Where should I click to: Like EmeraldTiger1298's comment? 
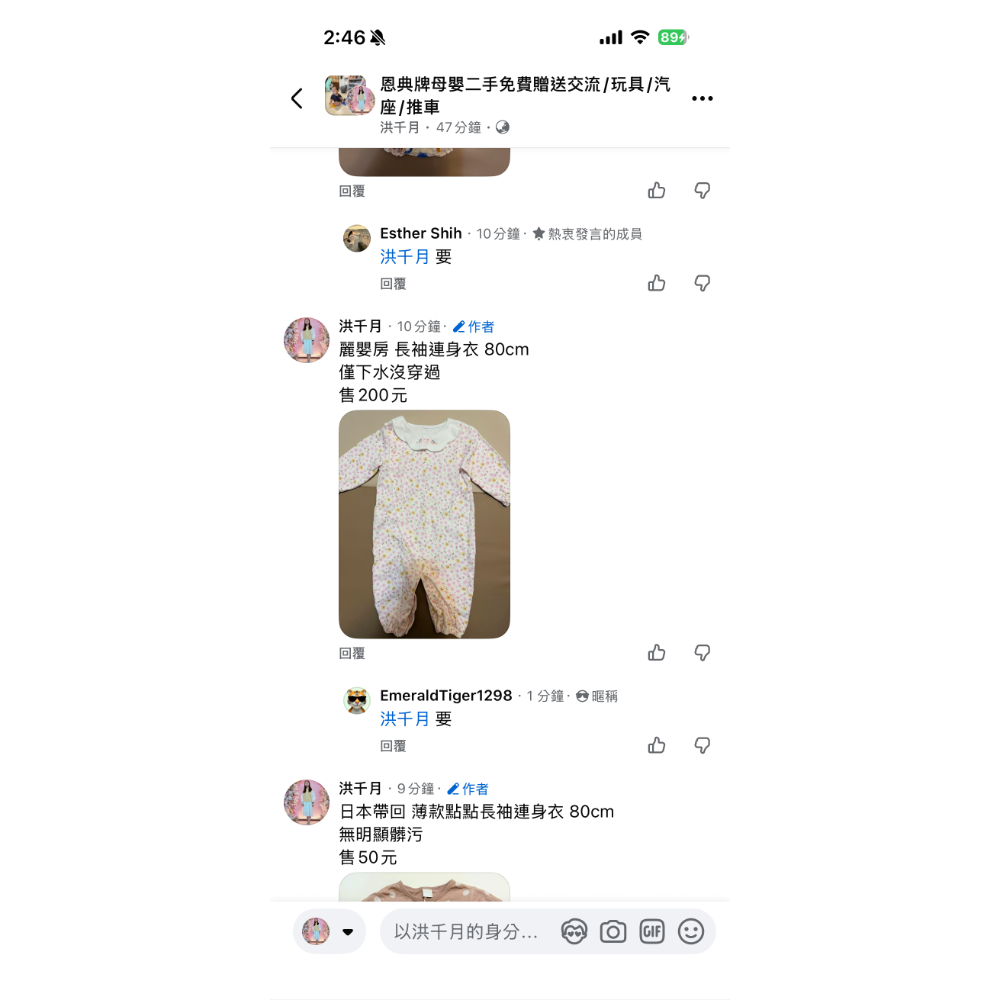point(657,745)
